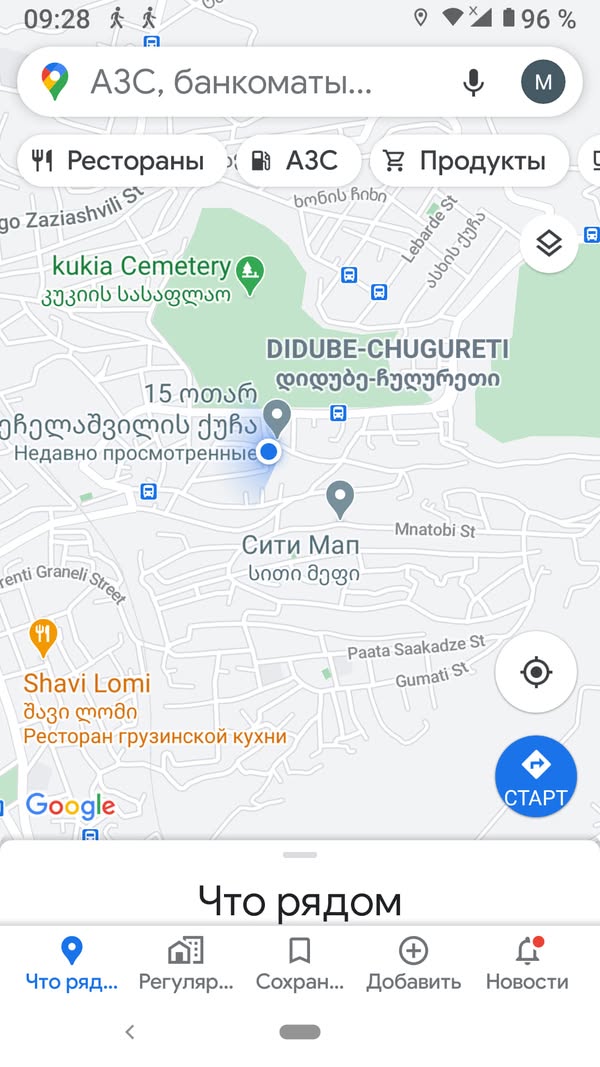Select the Сити Мап place pin

(340, 501)
